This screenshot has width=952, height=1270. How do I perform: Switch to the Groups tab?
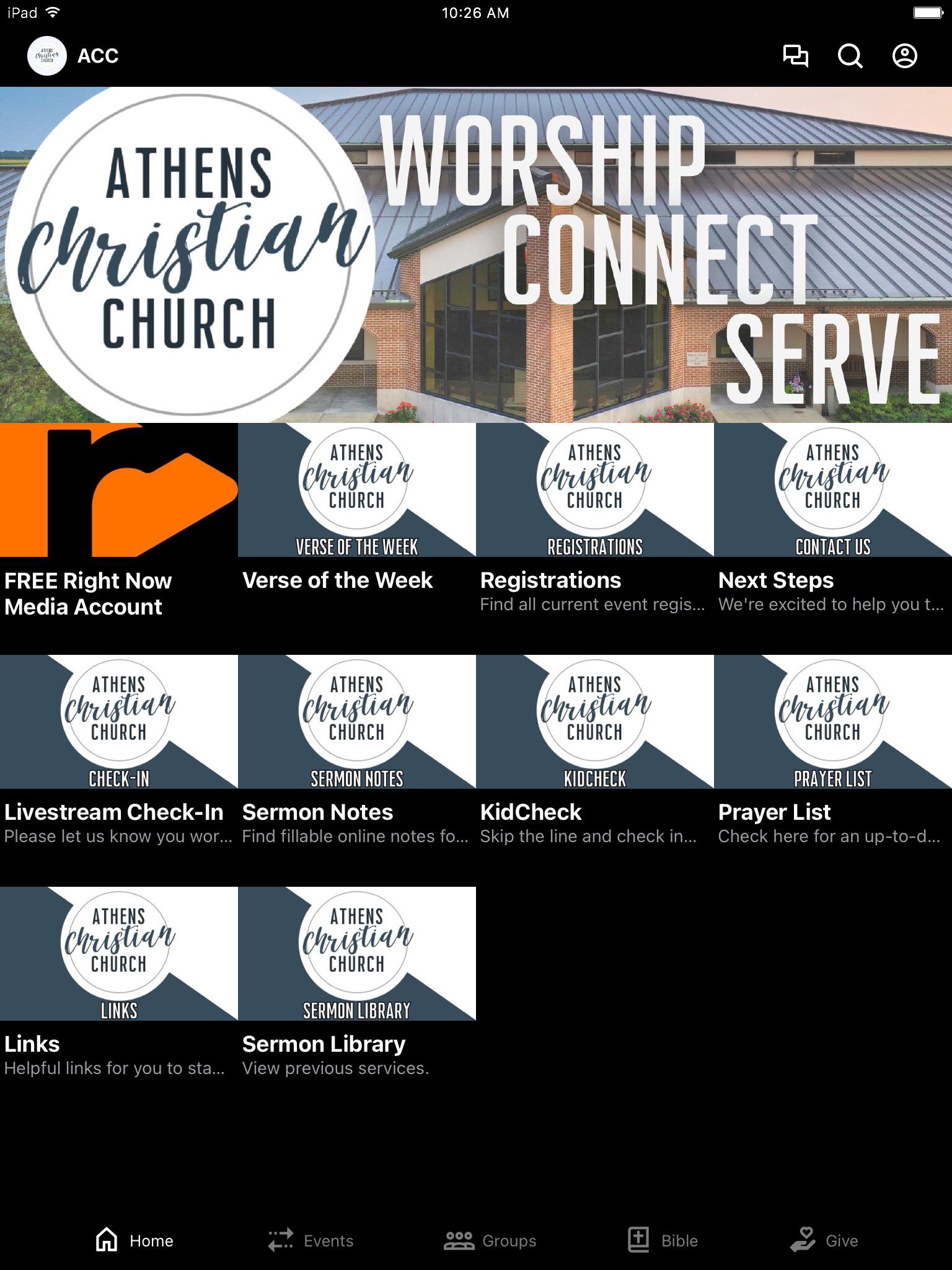pyautogui.click(x=490, y=1240)
